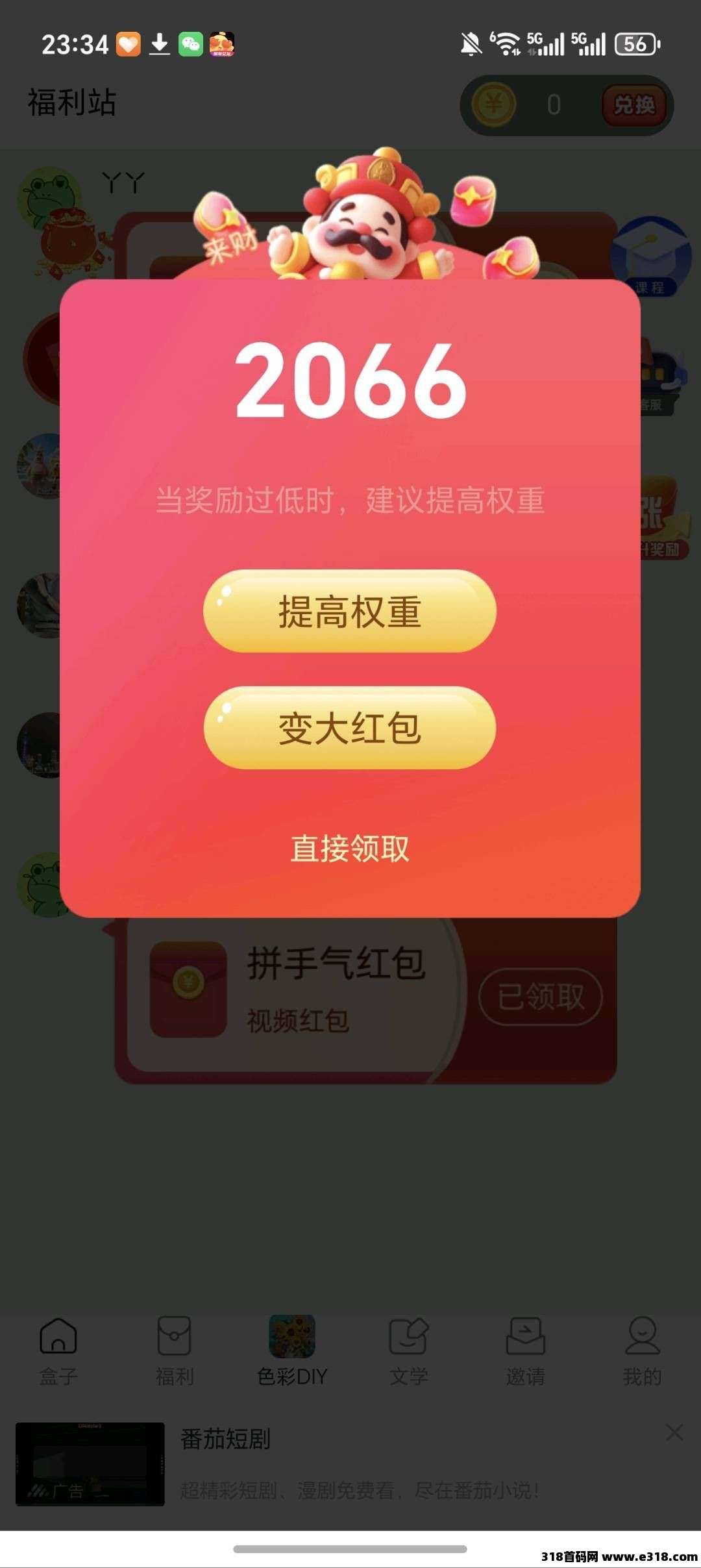Open WeChat from the status bar

(190, 44)
